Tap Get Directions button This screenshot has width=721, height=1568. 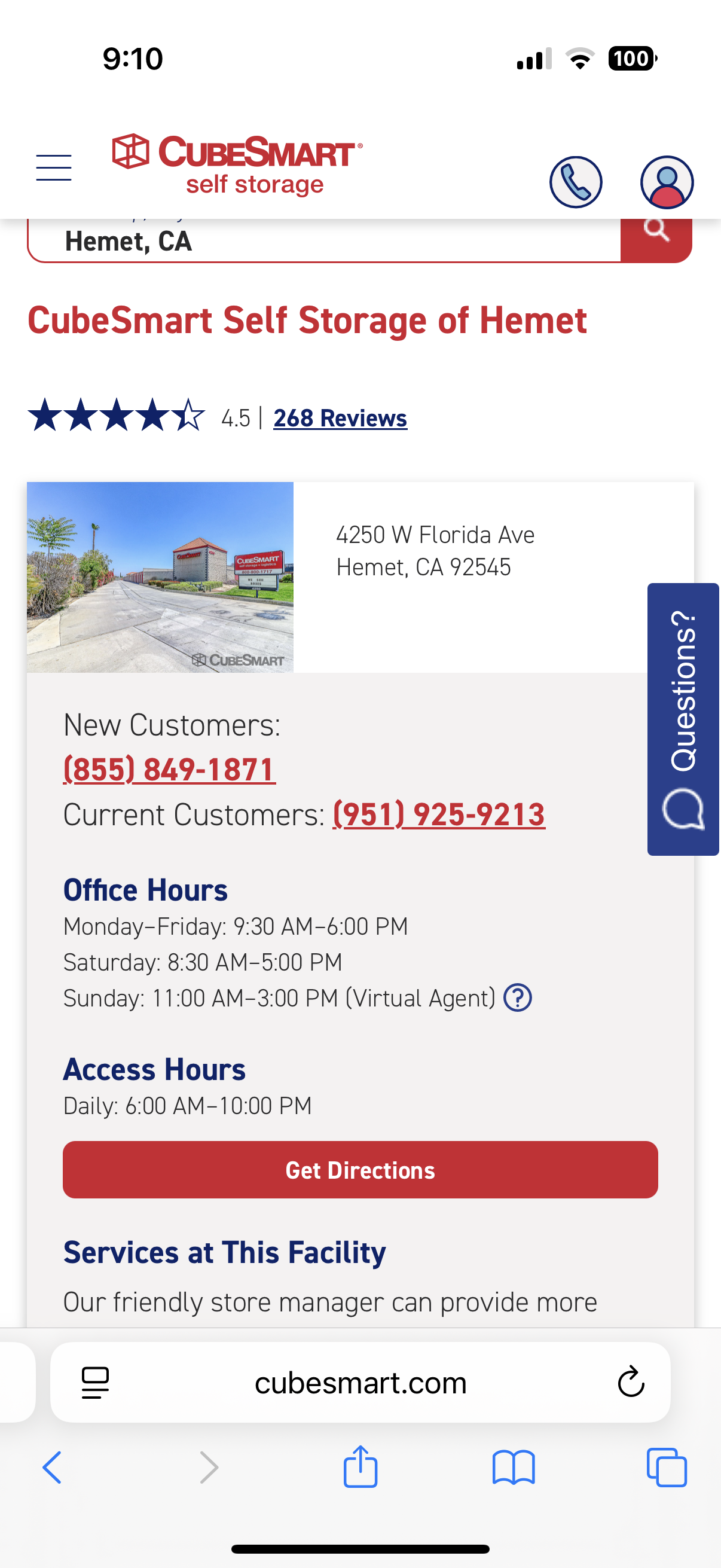click(360, 1170)
